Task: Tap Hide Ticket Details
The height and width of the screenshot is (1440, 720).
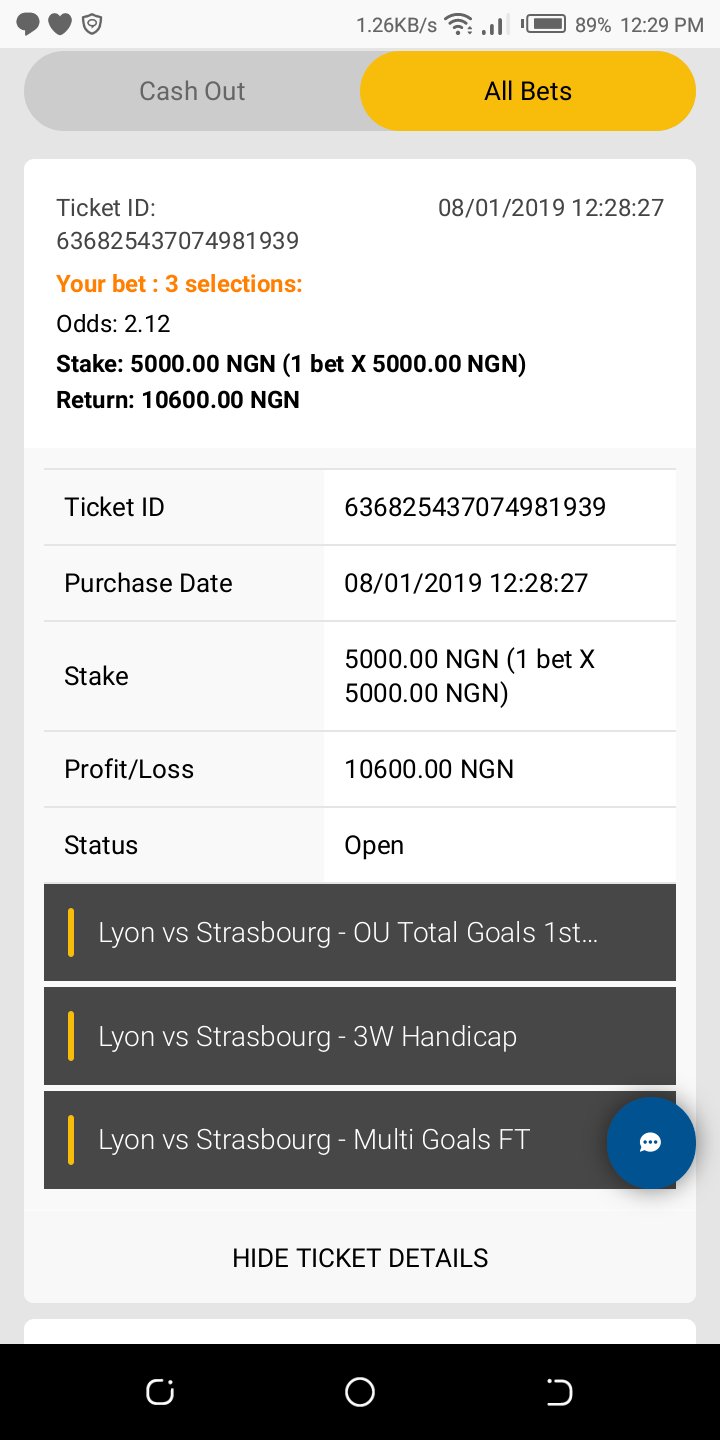Action: click(x=360, y=1257)
